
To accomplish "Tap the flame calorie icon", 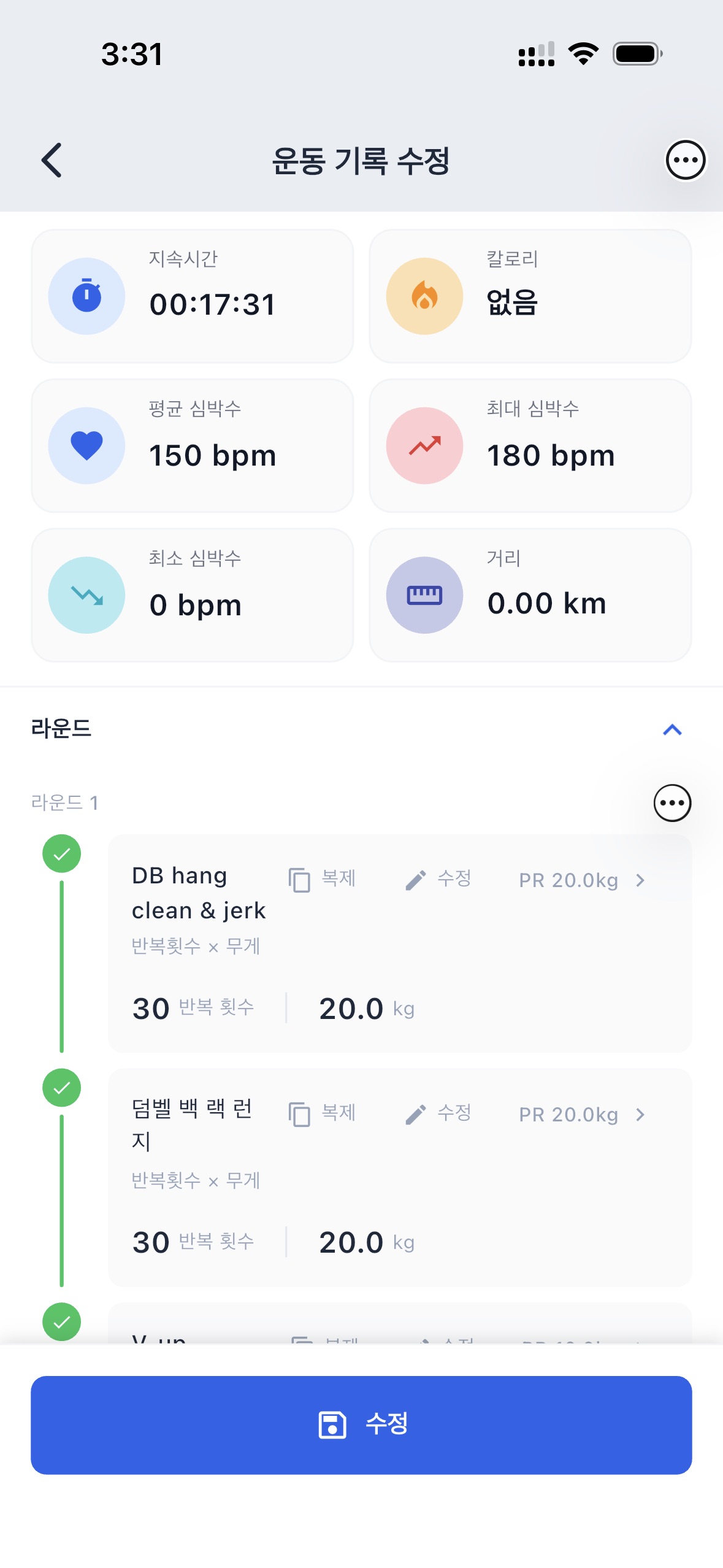I will pos(424,295).
